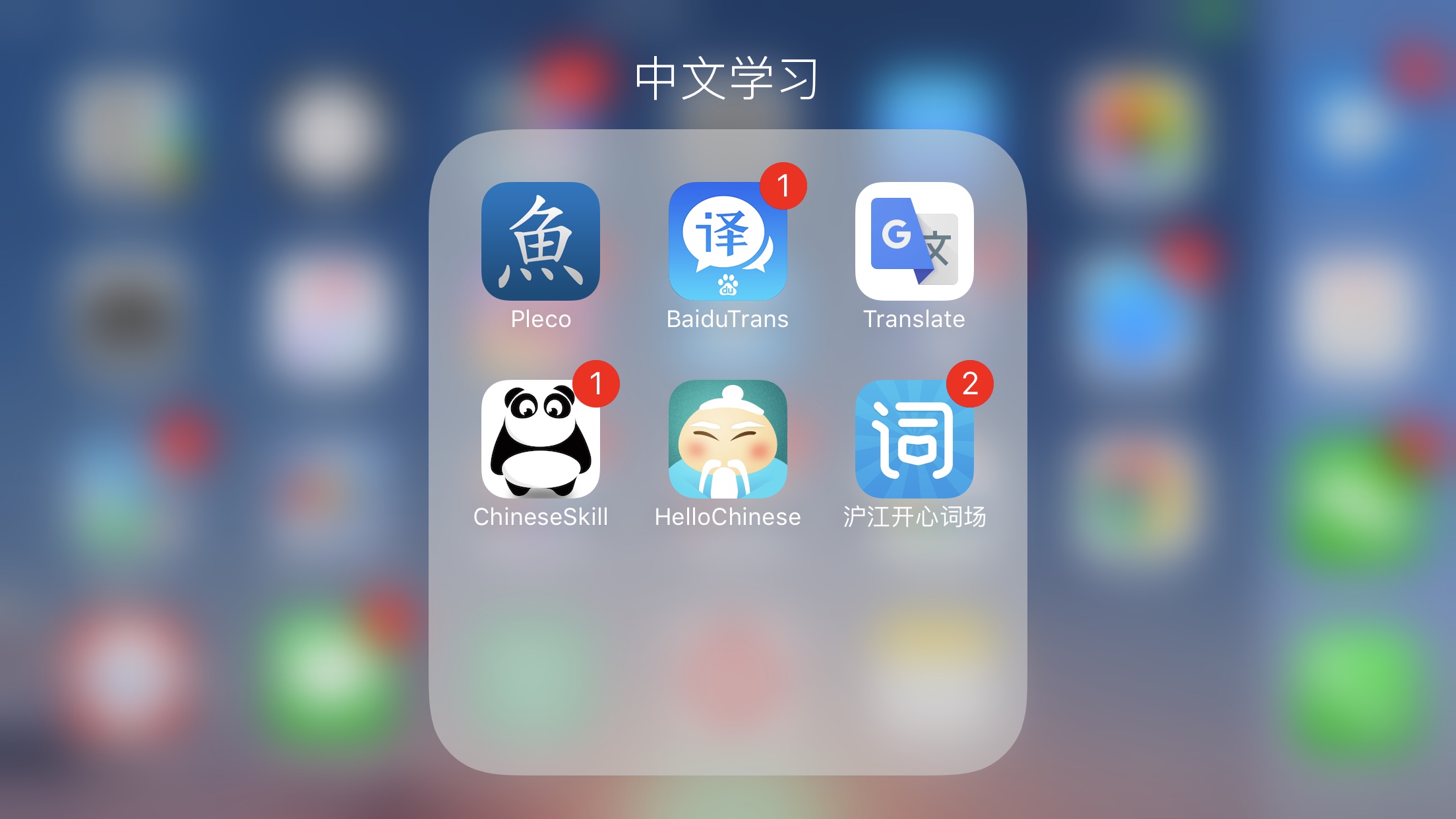This screenshot has width=1456, height=819.
Task: Open the HelloChinese app
Action: pos(727,439)
